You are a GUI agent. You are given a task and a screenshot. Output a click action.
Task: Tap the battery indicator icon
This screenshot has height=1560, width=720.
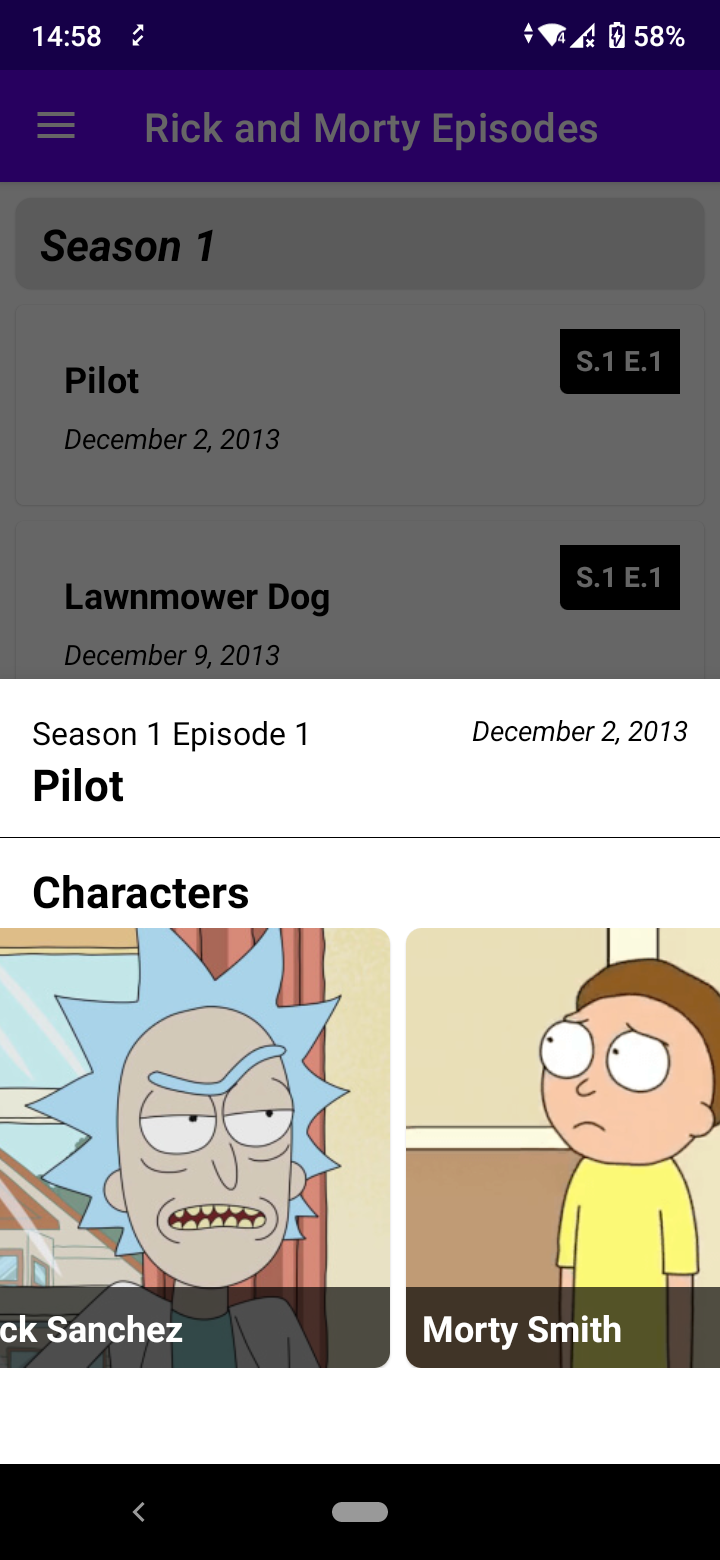click(620, 34)
